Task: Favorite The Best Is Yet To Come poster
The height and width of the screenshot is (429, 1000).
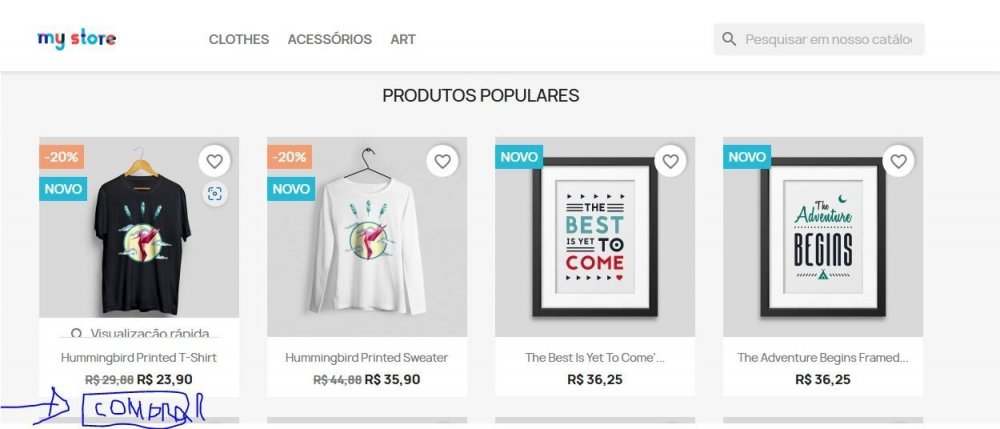Action: click(x=671, y=161)
